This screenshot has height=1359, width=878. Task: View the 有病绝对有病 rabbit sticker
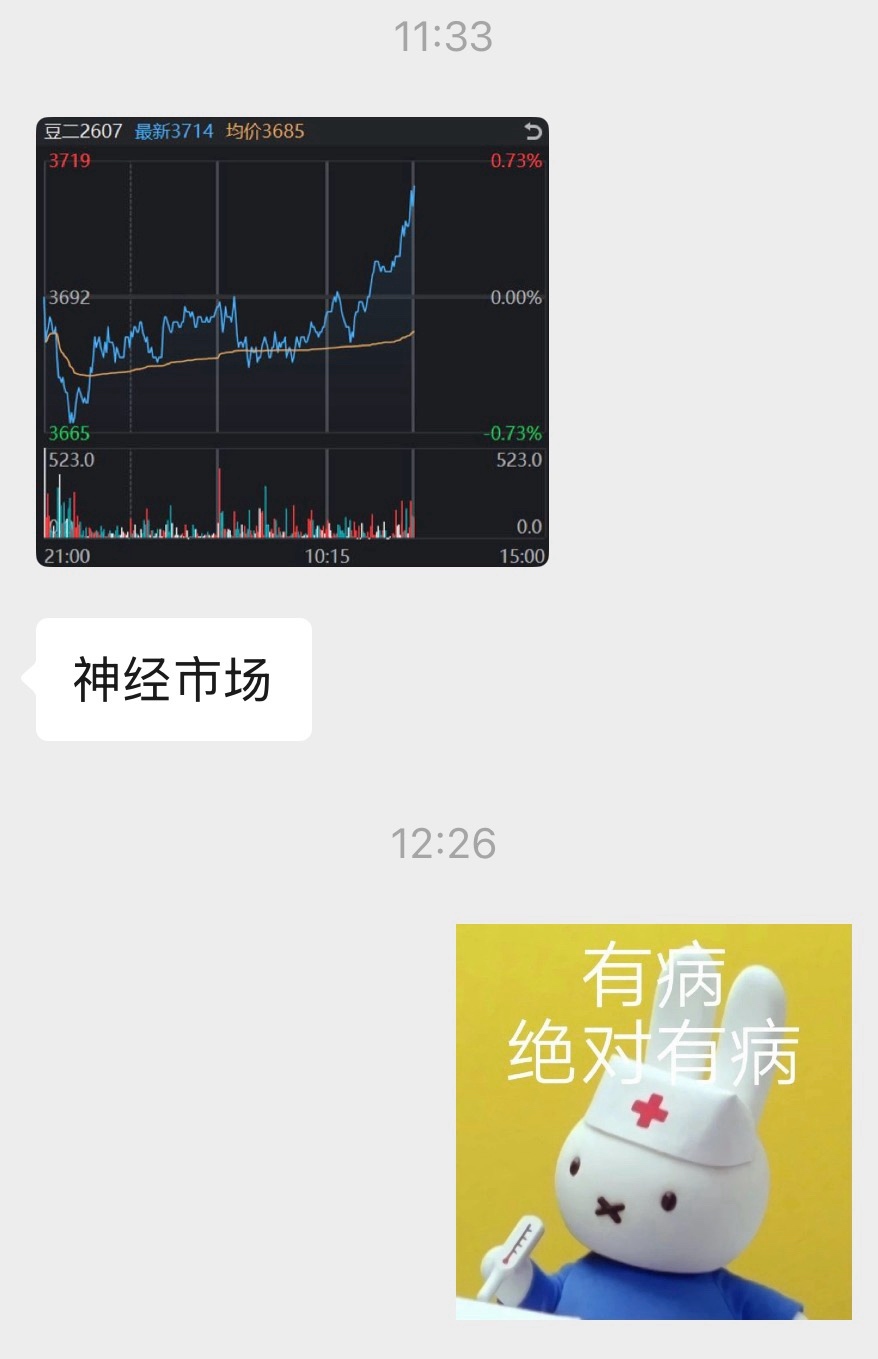click(x=653, y=1121)
